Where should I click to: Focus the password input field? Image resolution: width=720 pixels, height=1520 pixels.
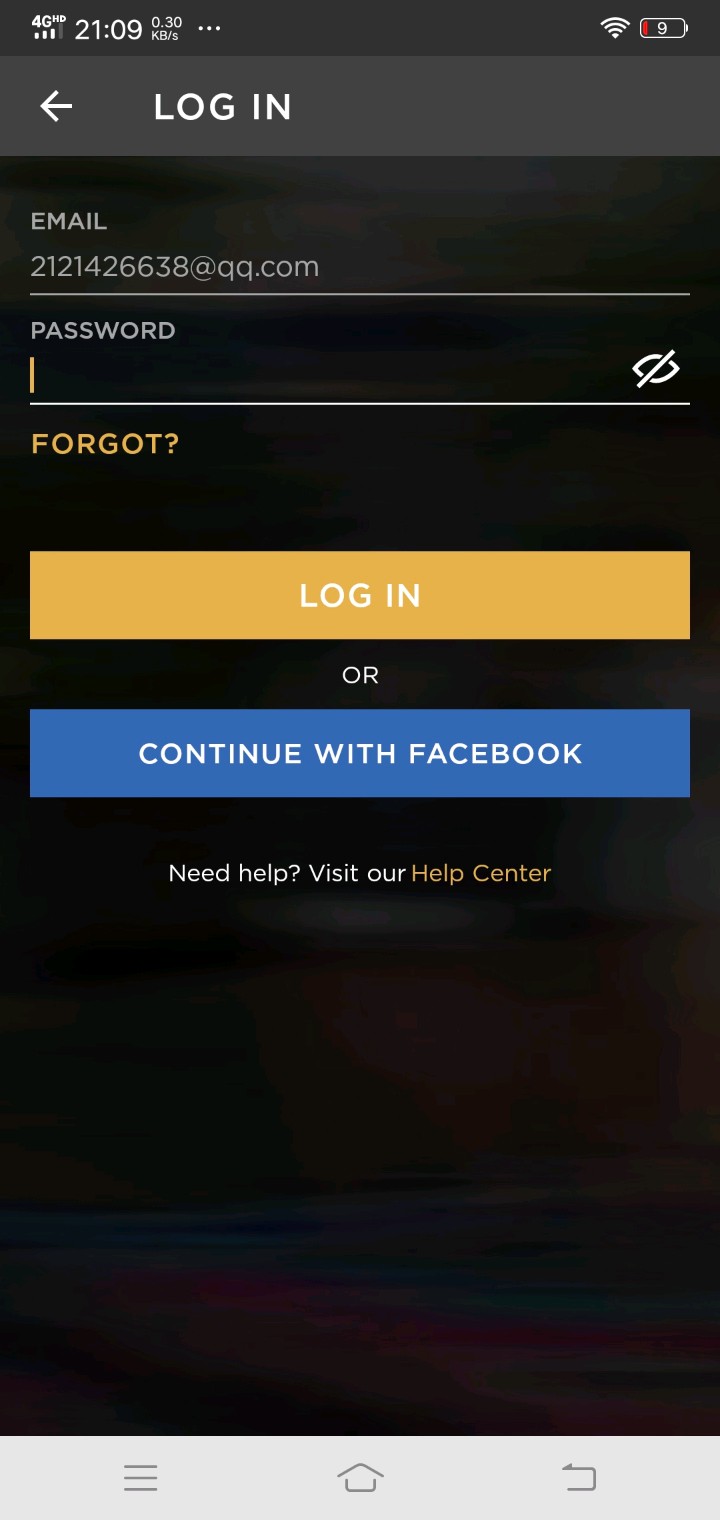[320, 375]
